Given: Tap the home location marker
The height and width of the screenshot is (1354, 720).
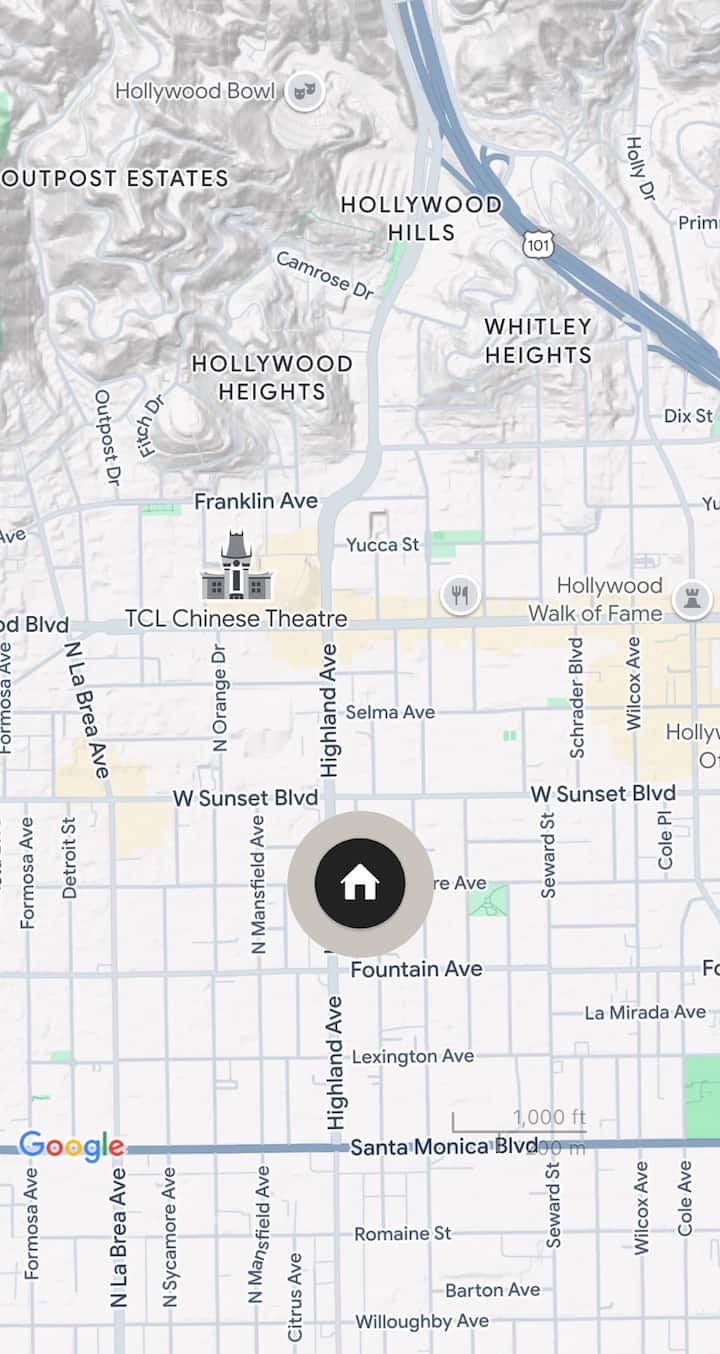Looking at the screenshot, I should coord(360,884).
